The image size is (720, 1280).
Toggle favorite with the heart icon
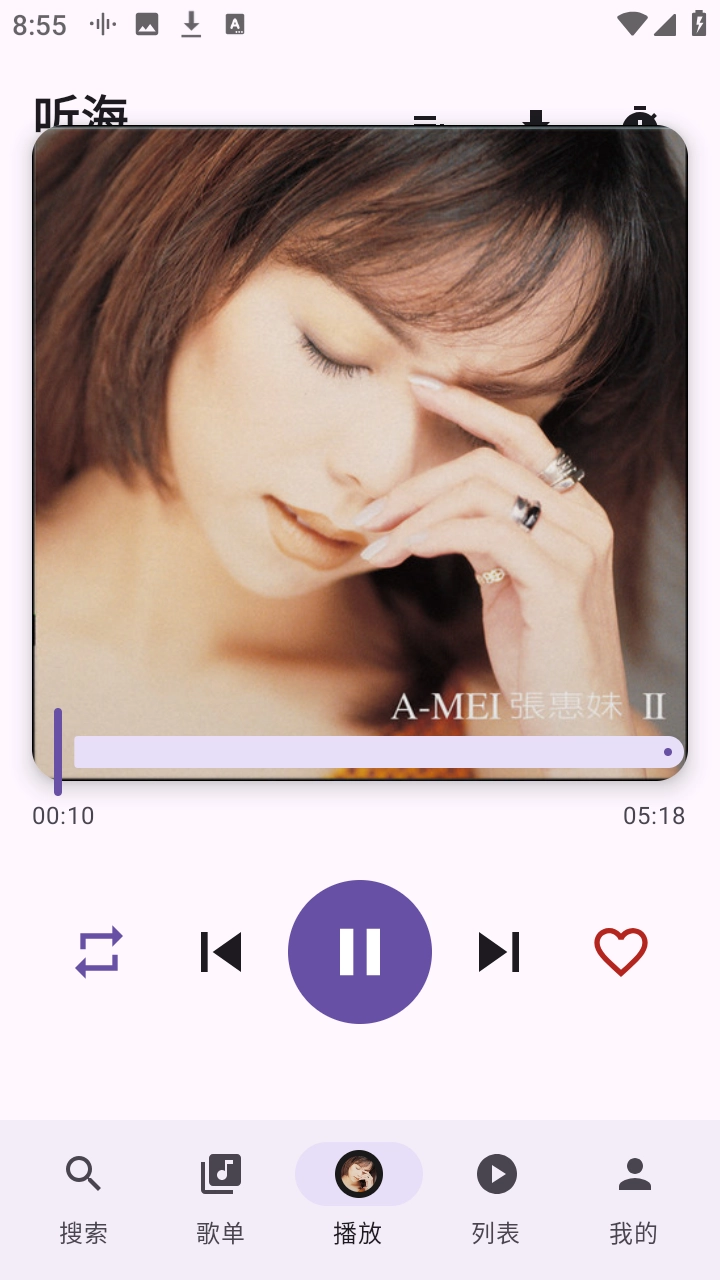(x=620, y=951)
